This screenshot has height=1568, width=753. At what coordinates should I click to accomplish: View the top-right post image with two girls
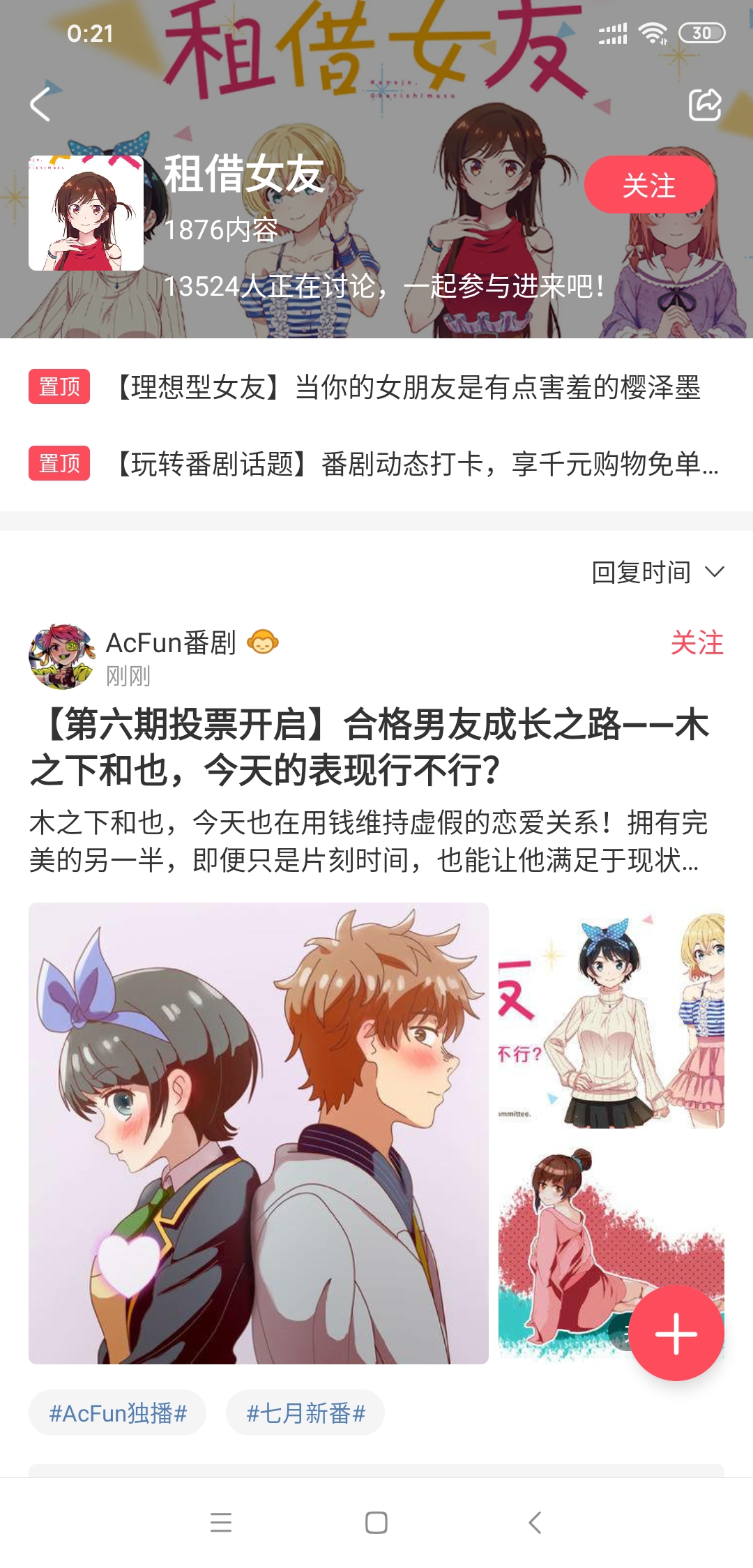[611, 1016]
